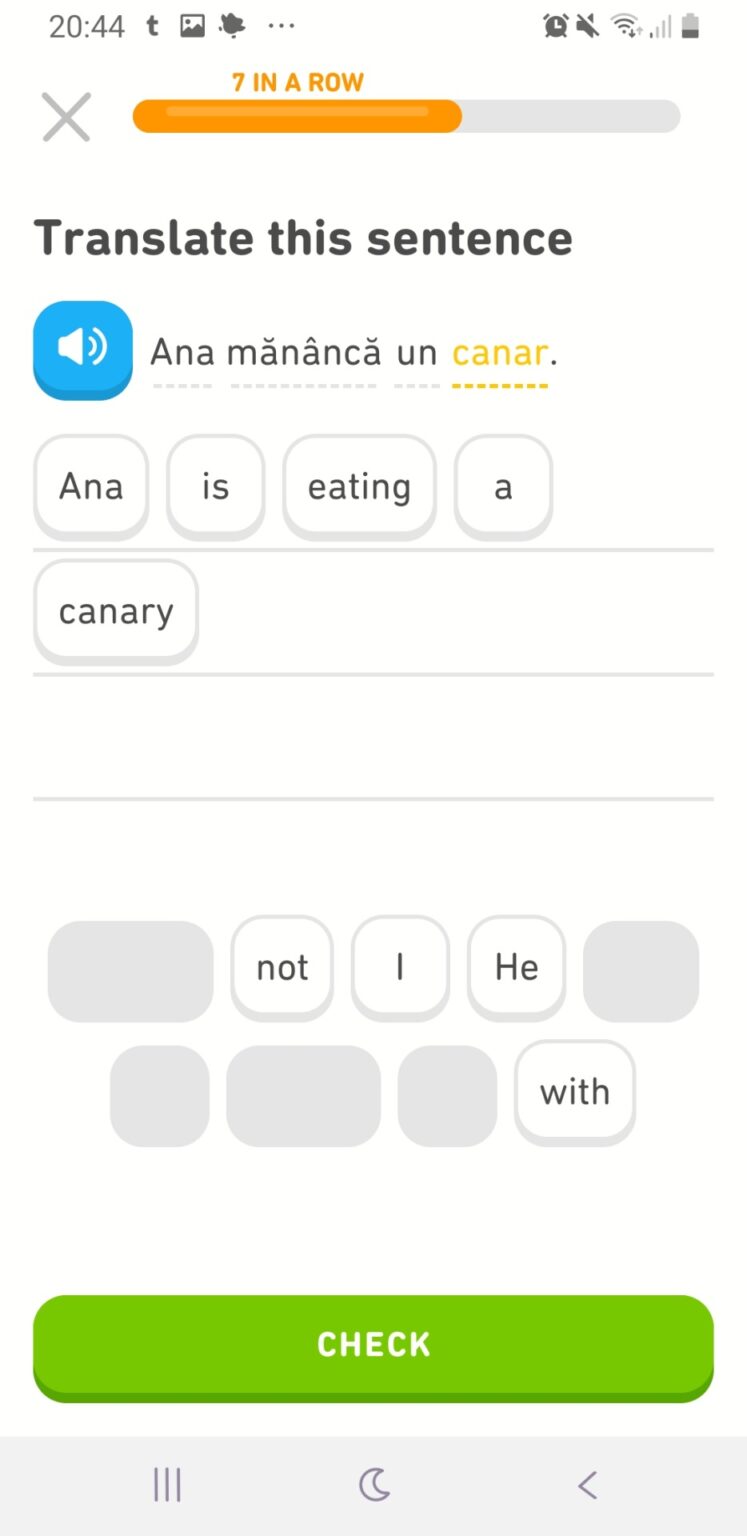The width and height of the screenshot is (747, 1536).
Task: Add the word 'He' to the answer
Action: point(516,967)
